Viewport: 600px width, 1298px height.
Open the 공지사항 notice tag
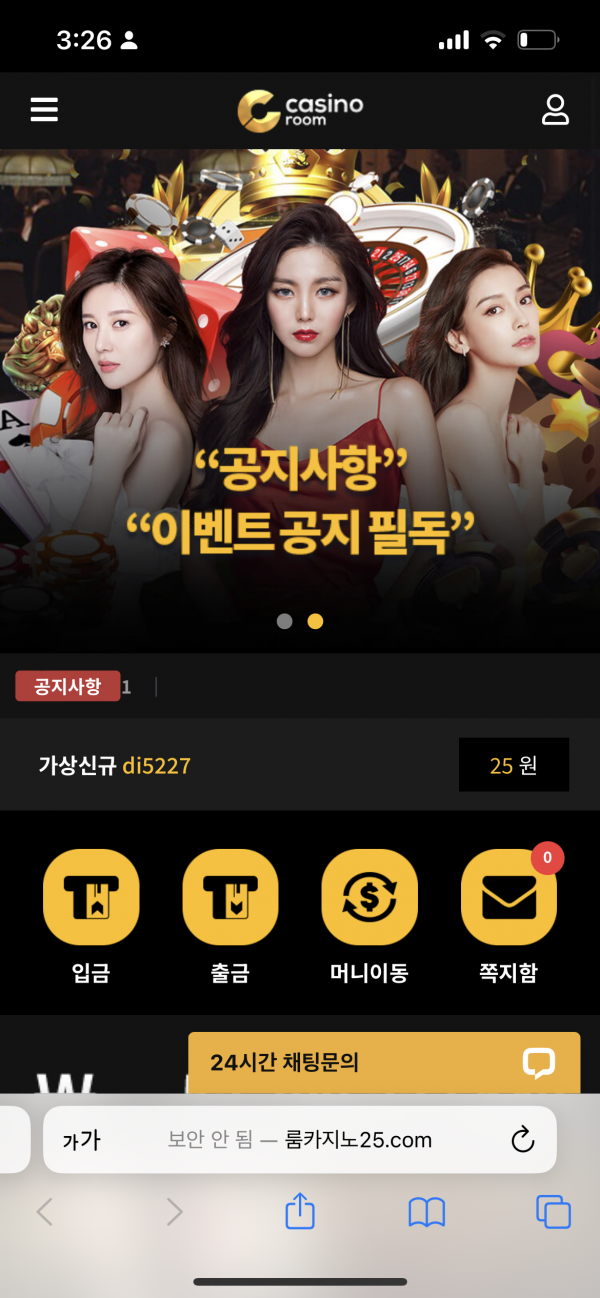67,686
